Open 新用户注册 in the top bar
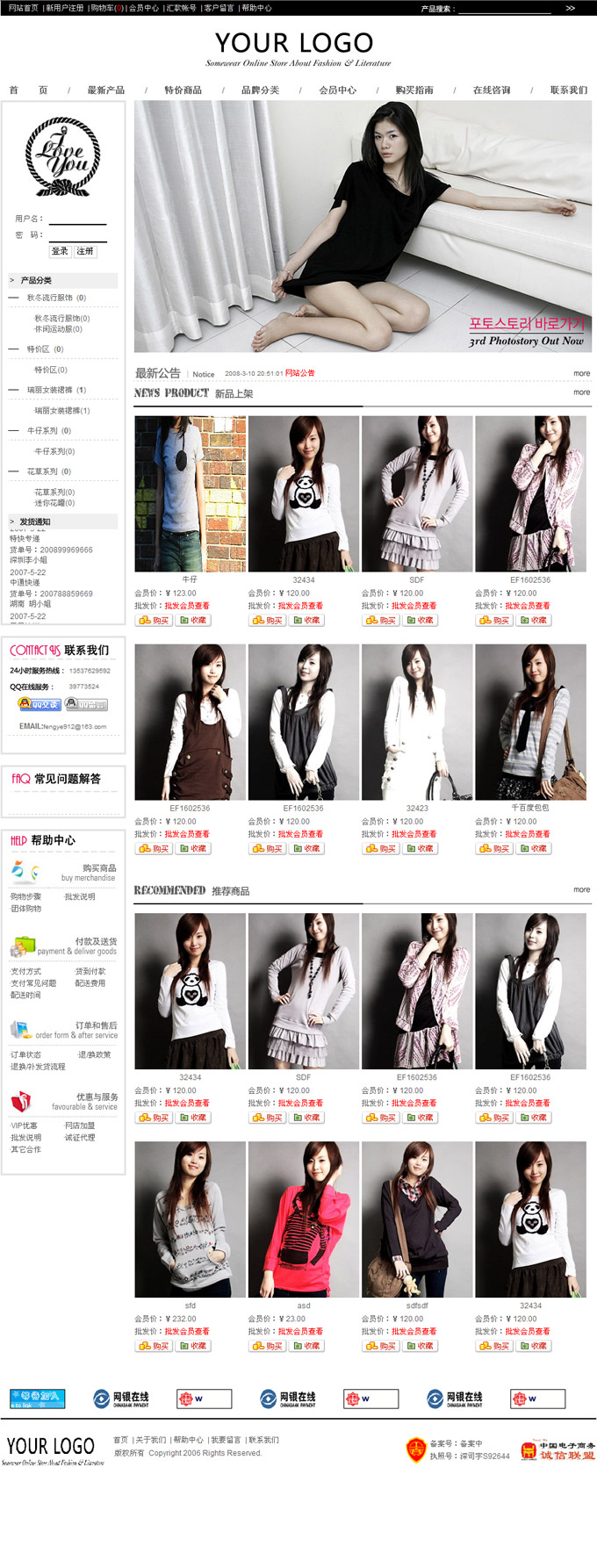This screenshot has width=597, height=1568. pyautogui.click(x=65, y=8)
